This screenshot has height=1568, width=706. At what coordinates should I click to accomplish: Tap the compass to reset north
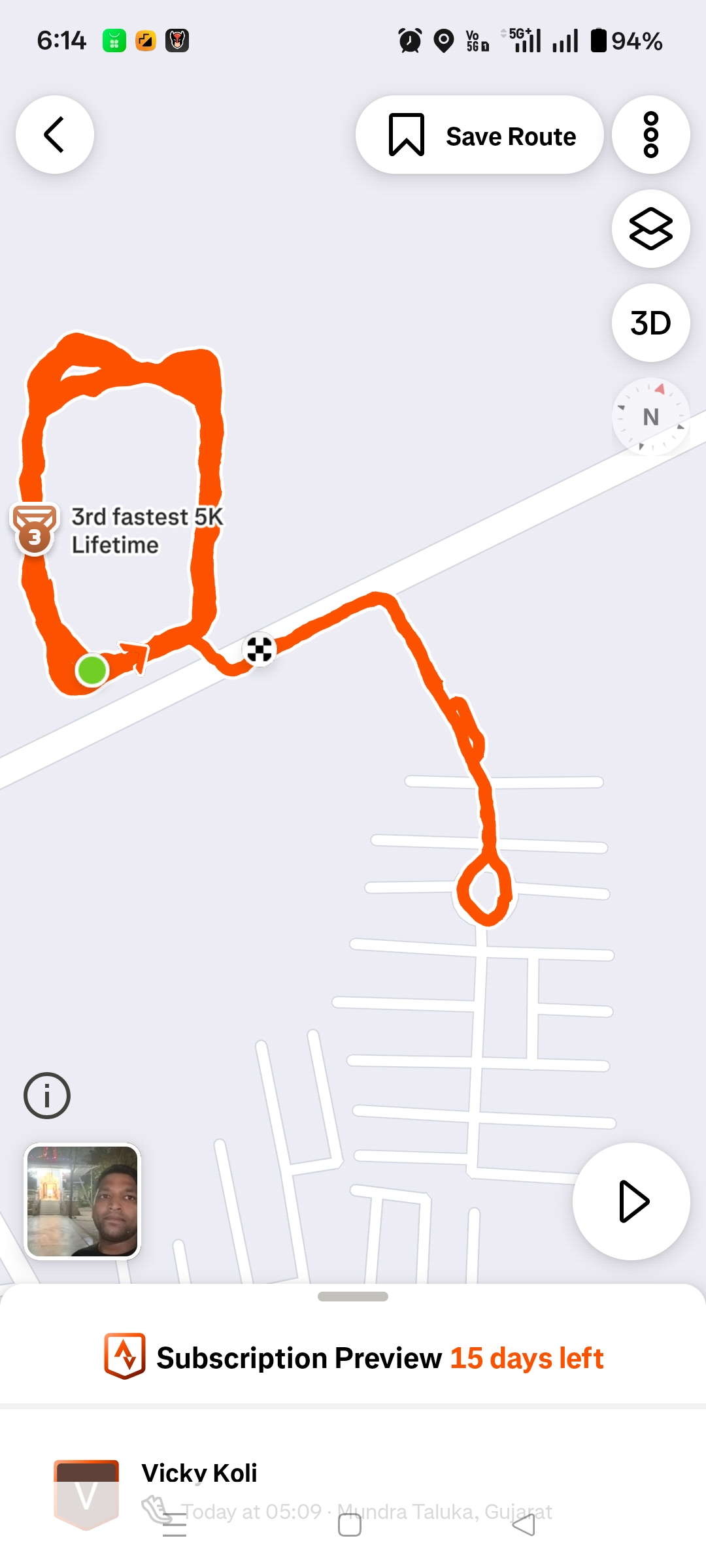(650, 416)
